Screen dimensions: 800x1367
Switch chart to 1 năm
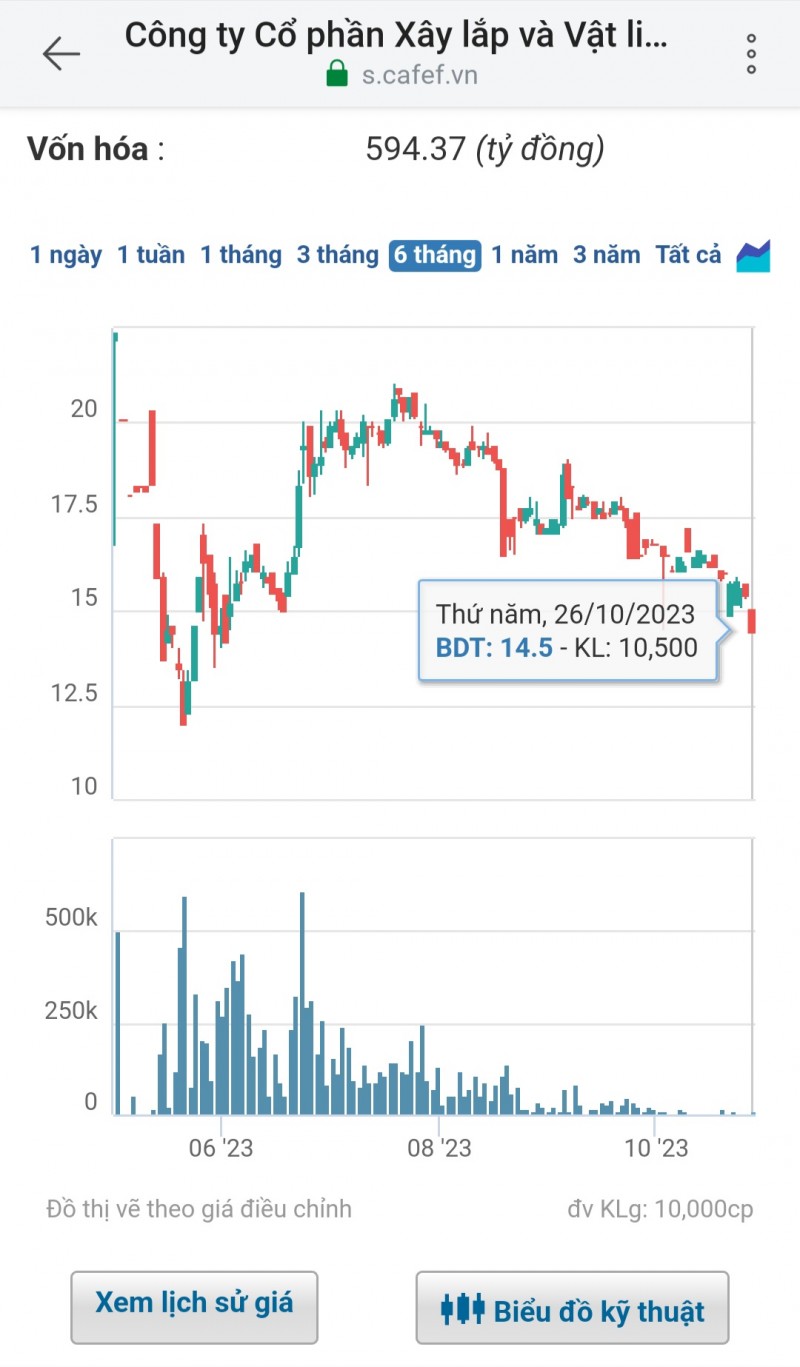pos(525,255)
